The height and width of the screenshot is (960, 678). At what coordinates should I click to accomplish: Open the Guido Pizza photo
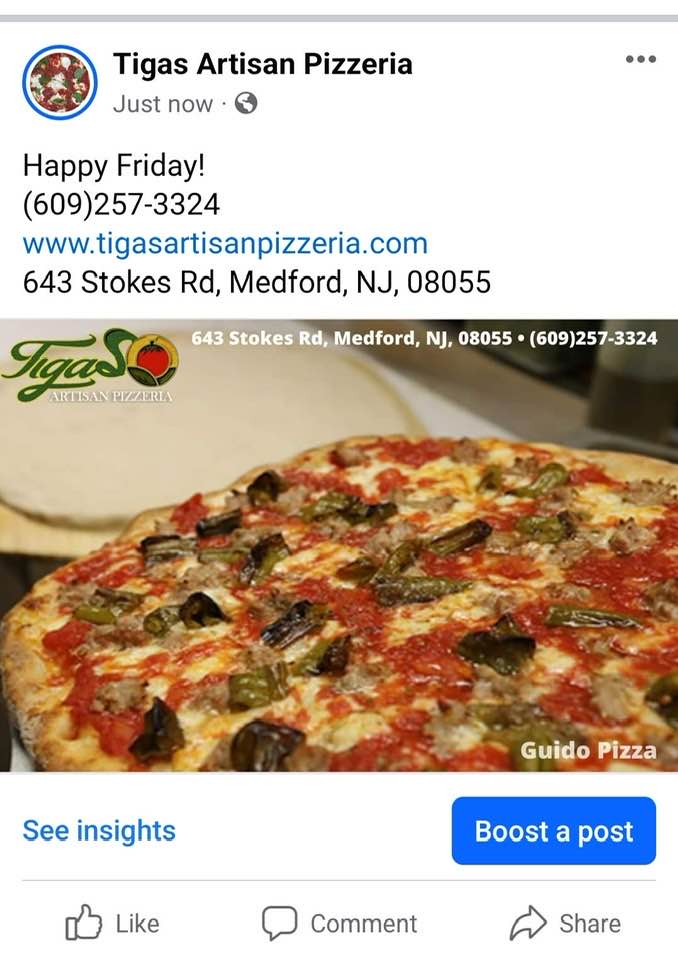(x=339, y=545)
